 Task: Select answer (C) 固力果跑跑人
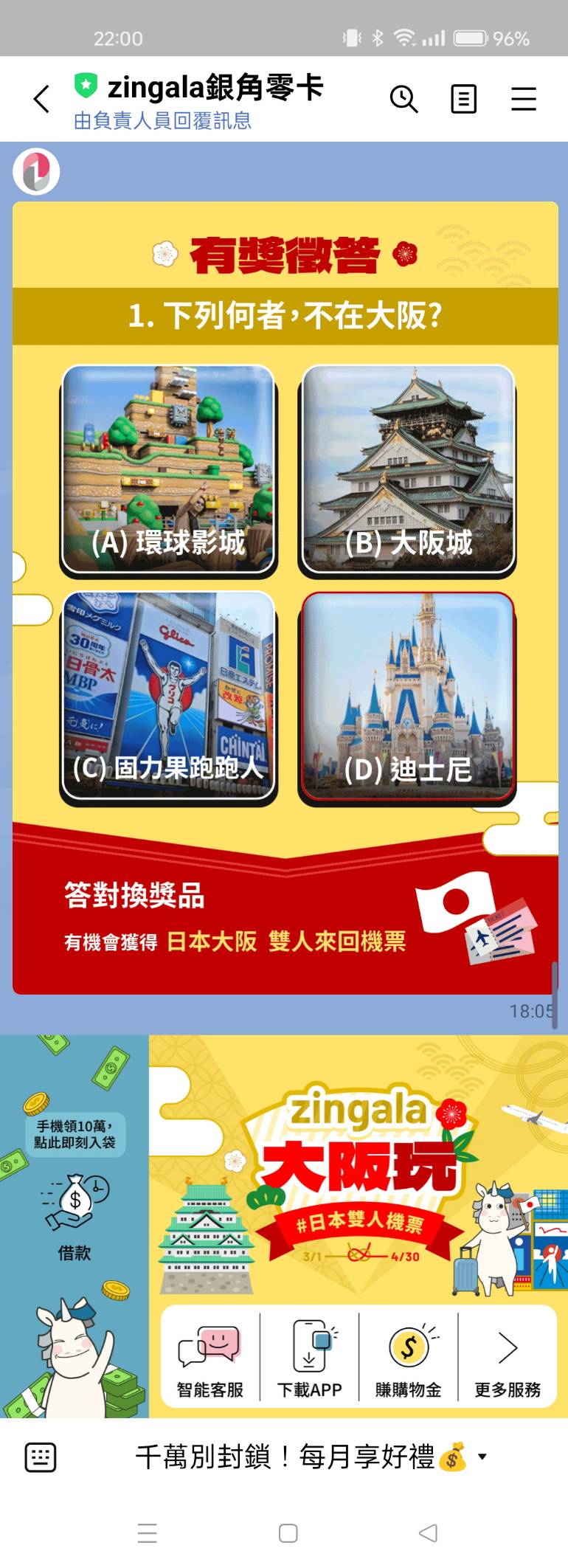(x=169, y=697)
